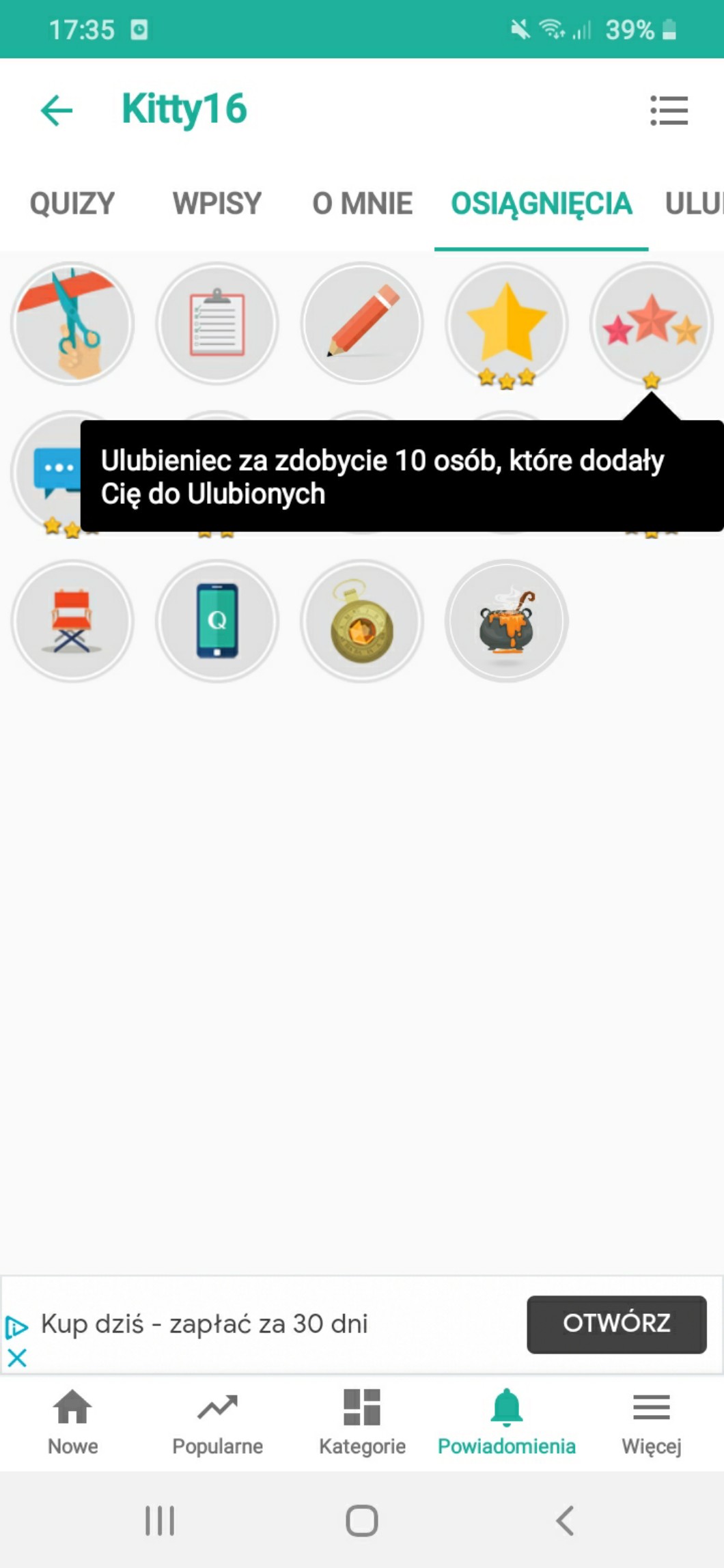
Task: Tap the smartphone Q badge
Action: pos(217,621)
